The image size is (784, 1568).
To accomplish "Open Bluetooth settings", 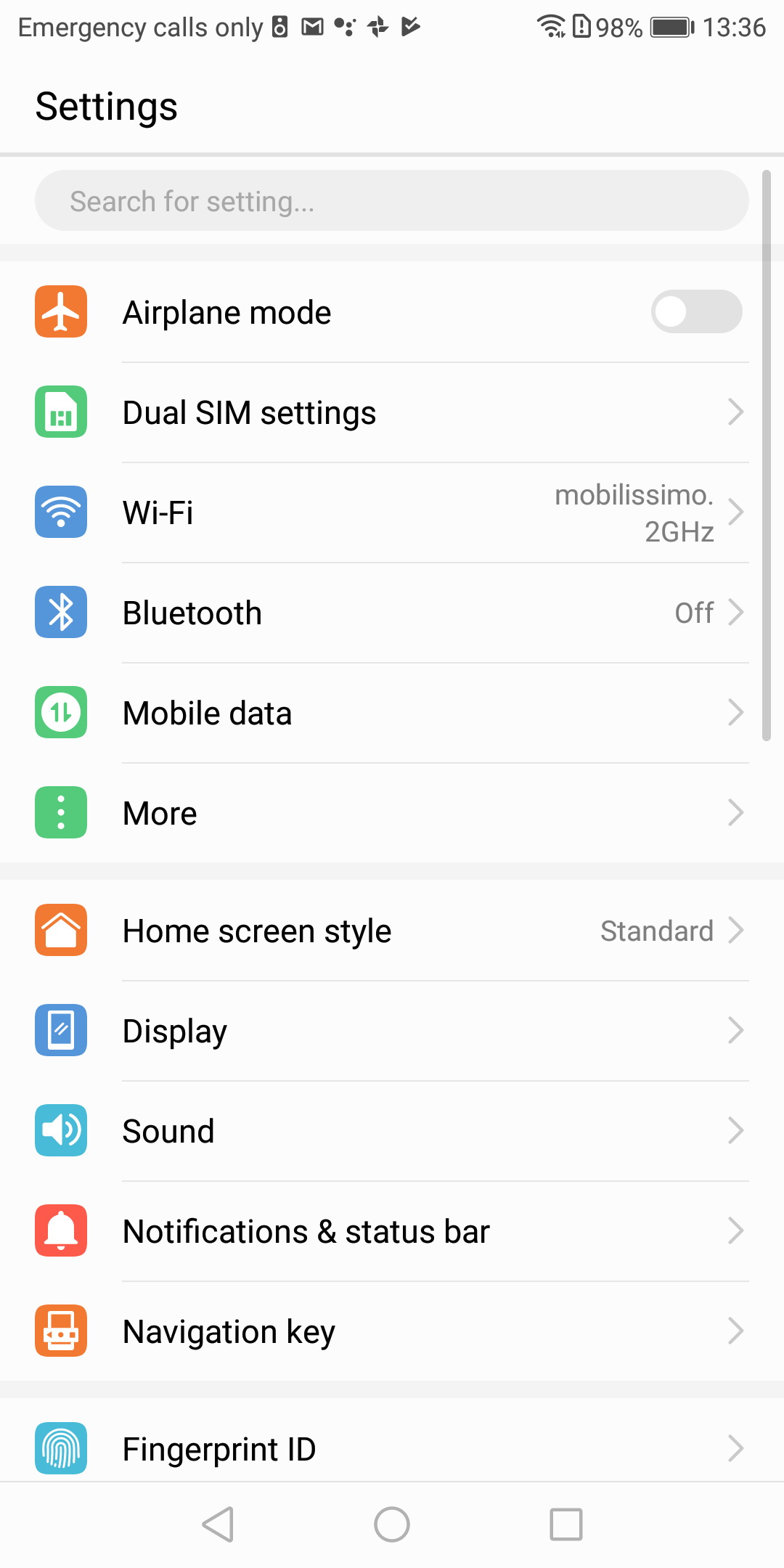I will tap(392, 613).
